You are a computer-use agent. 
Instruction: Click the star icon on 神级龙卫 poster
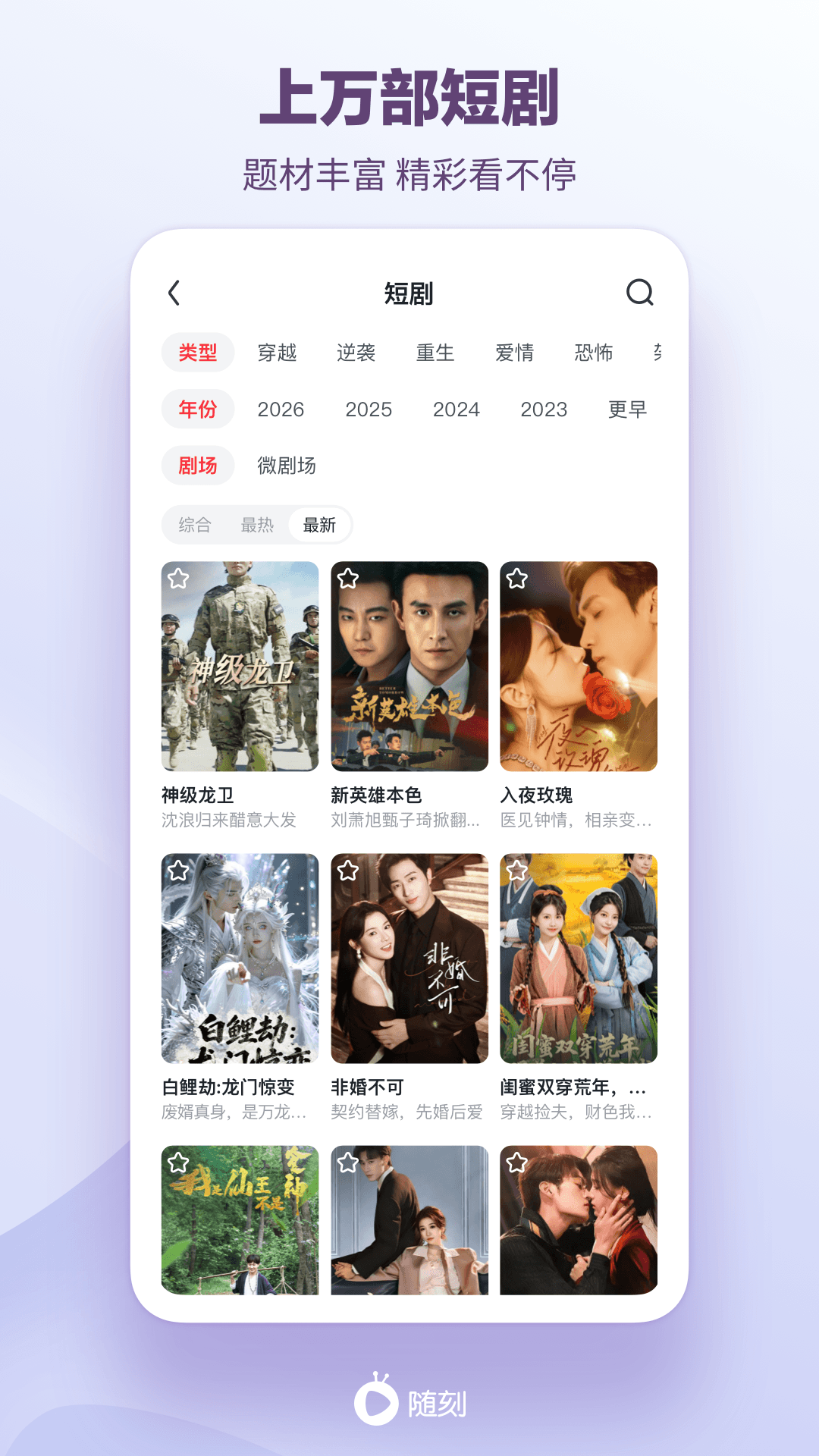click(180, 580)
